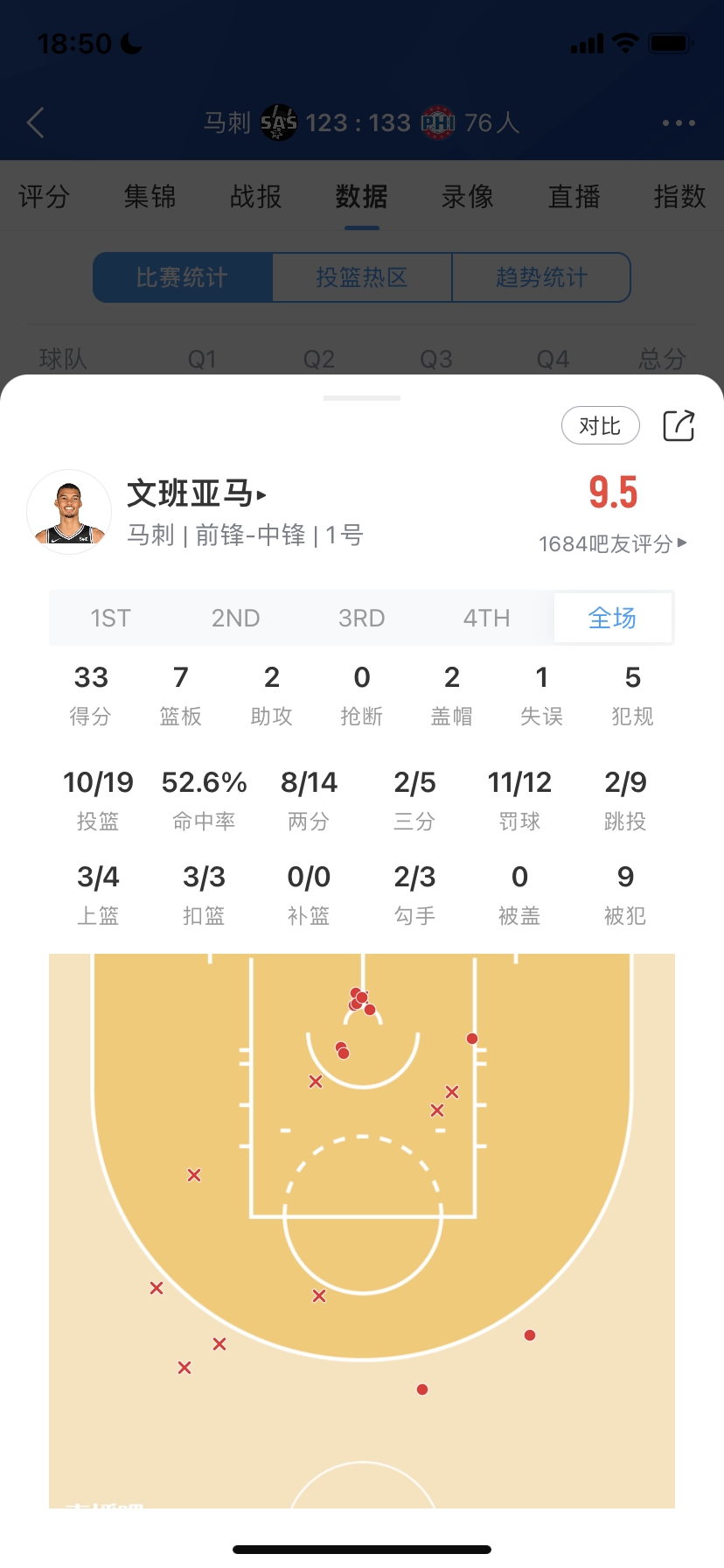Open the 指数 index tab
This screenshot has width=724, height=1568.
pyautogui.click(x=679, y=197)
